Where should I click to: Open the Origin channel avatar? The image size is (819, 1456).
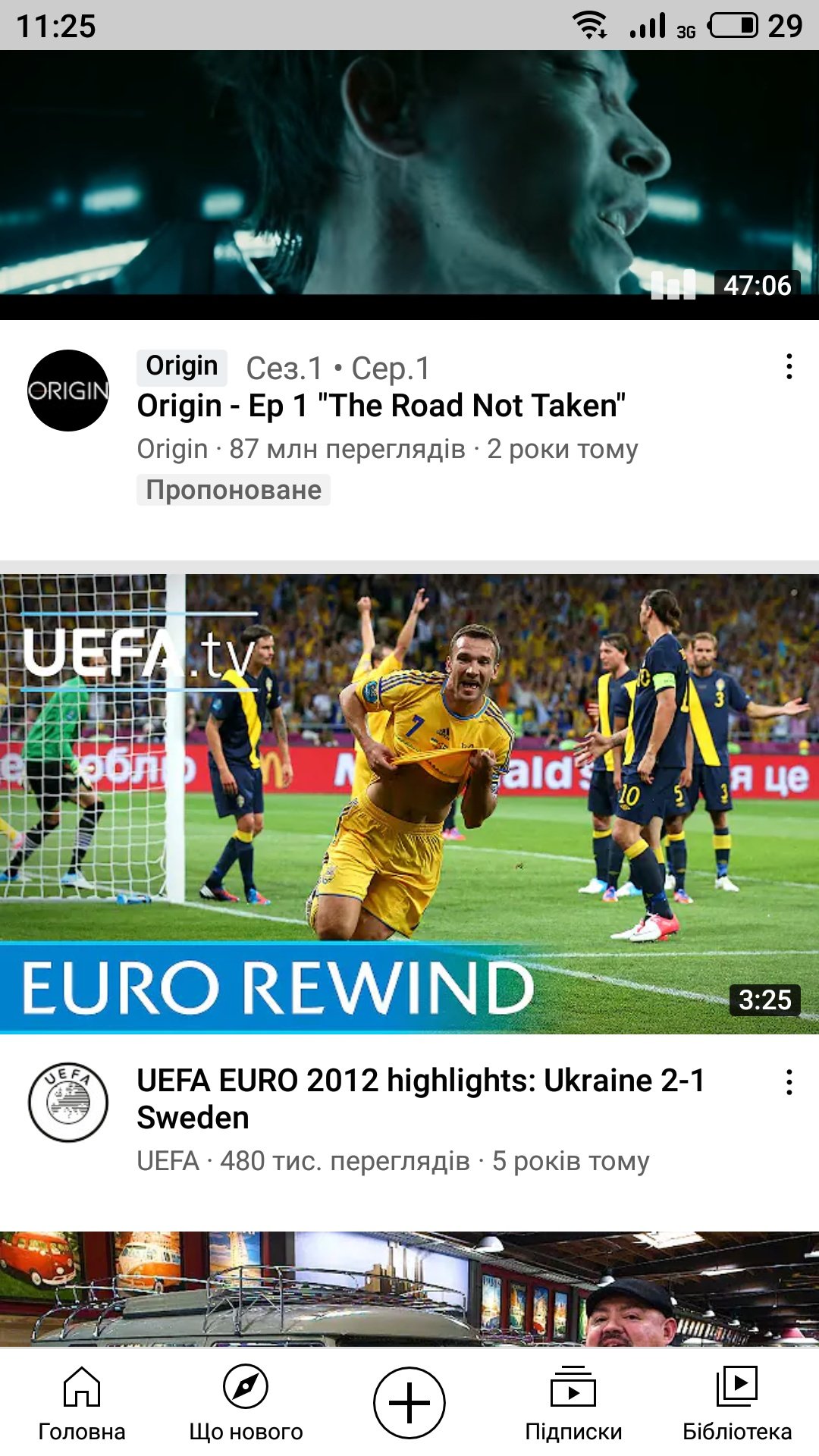(68, 391)
